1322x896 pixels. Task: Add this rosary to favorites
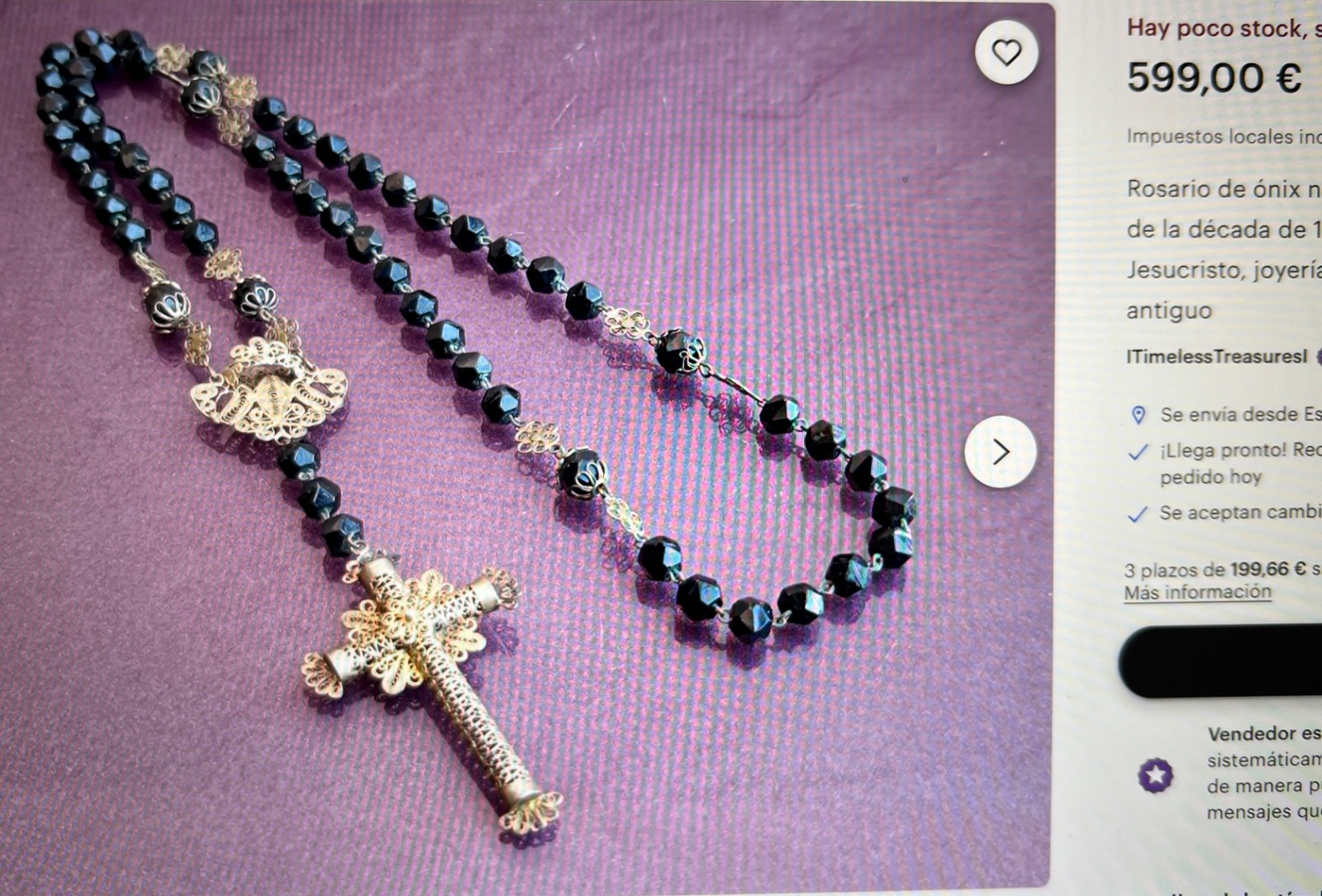[x=1006, y=53]
